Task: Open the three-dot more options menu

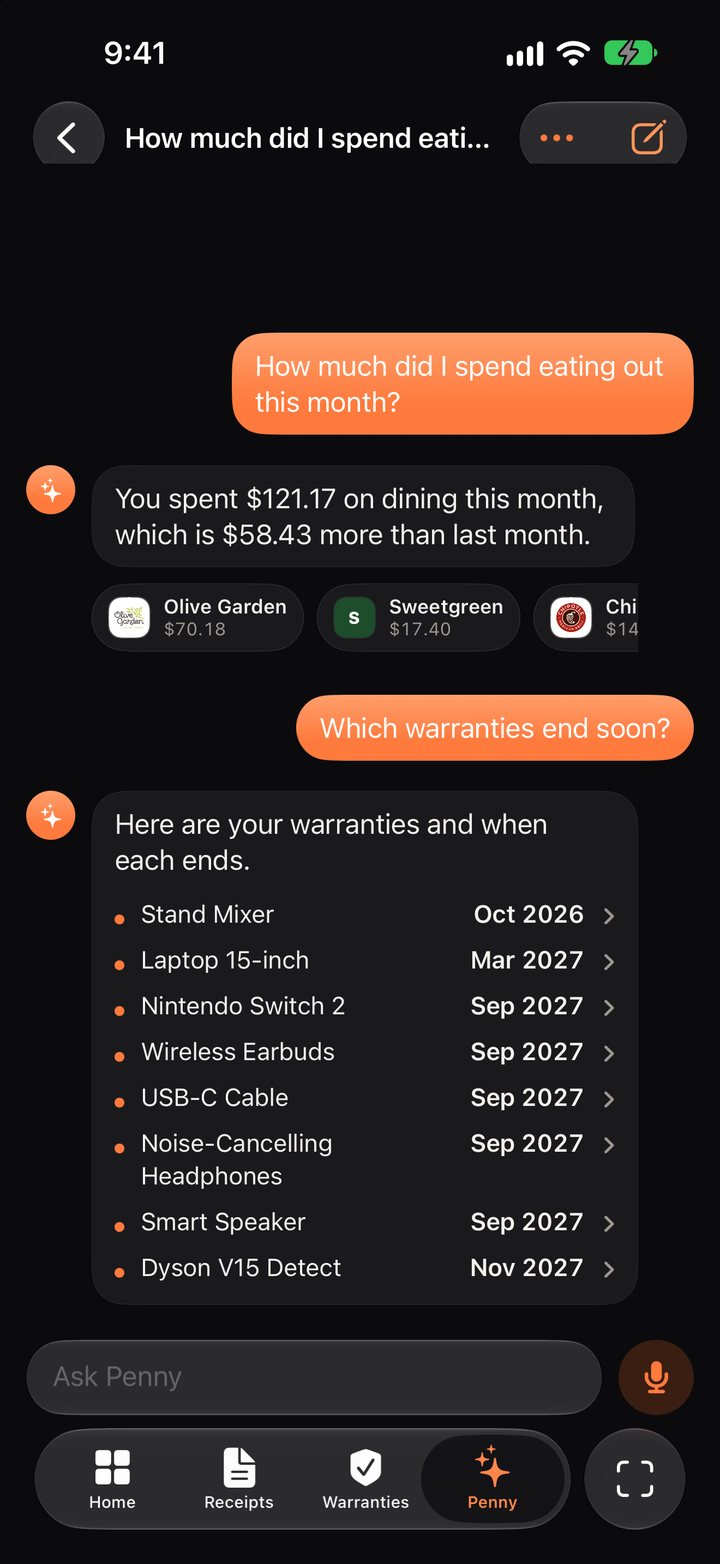Action: (557, 138)
